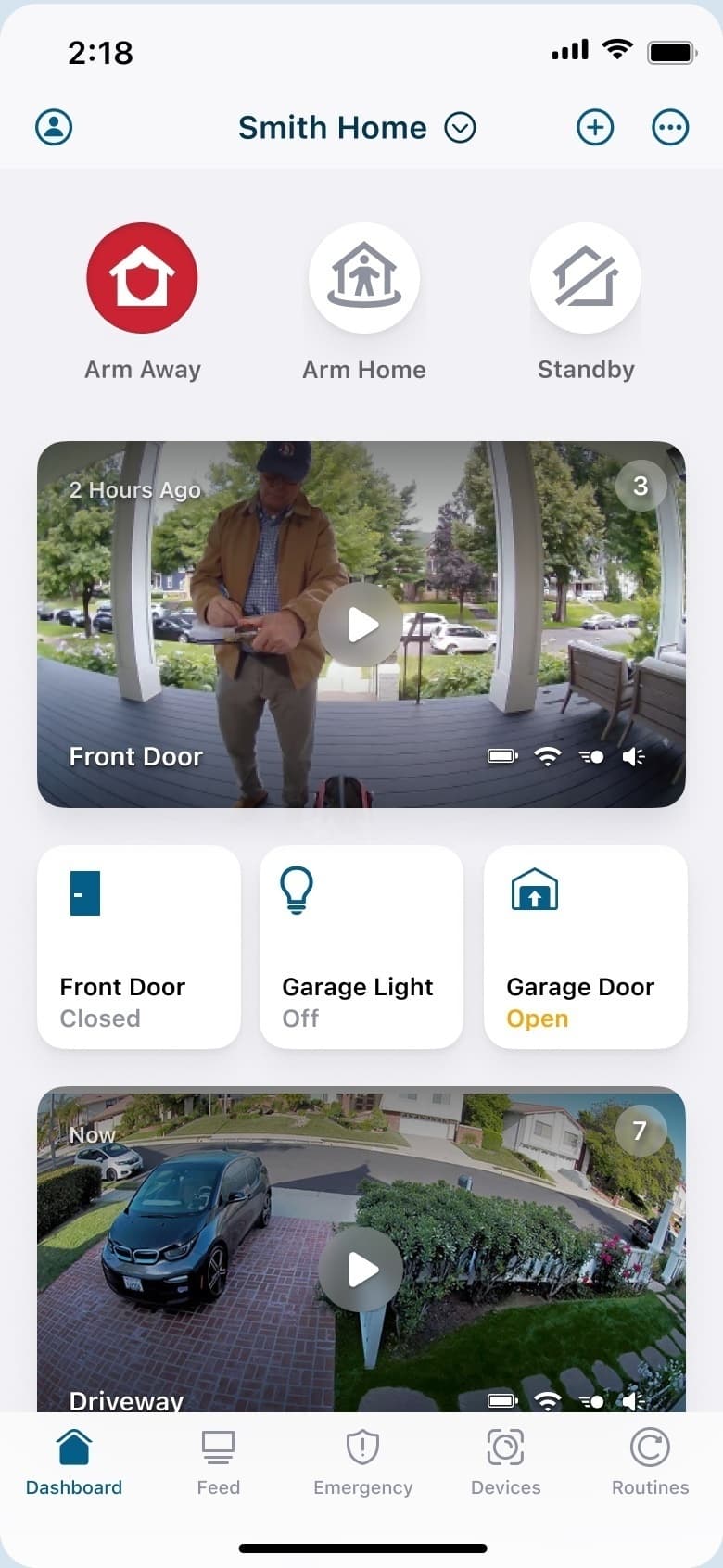Toggle the Garage Light card
723x1568 pixels.
[361, 946]
